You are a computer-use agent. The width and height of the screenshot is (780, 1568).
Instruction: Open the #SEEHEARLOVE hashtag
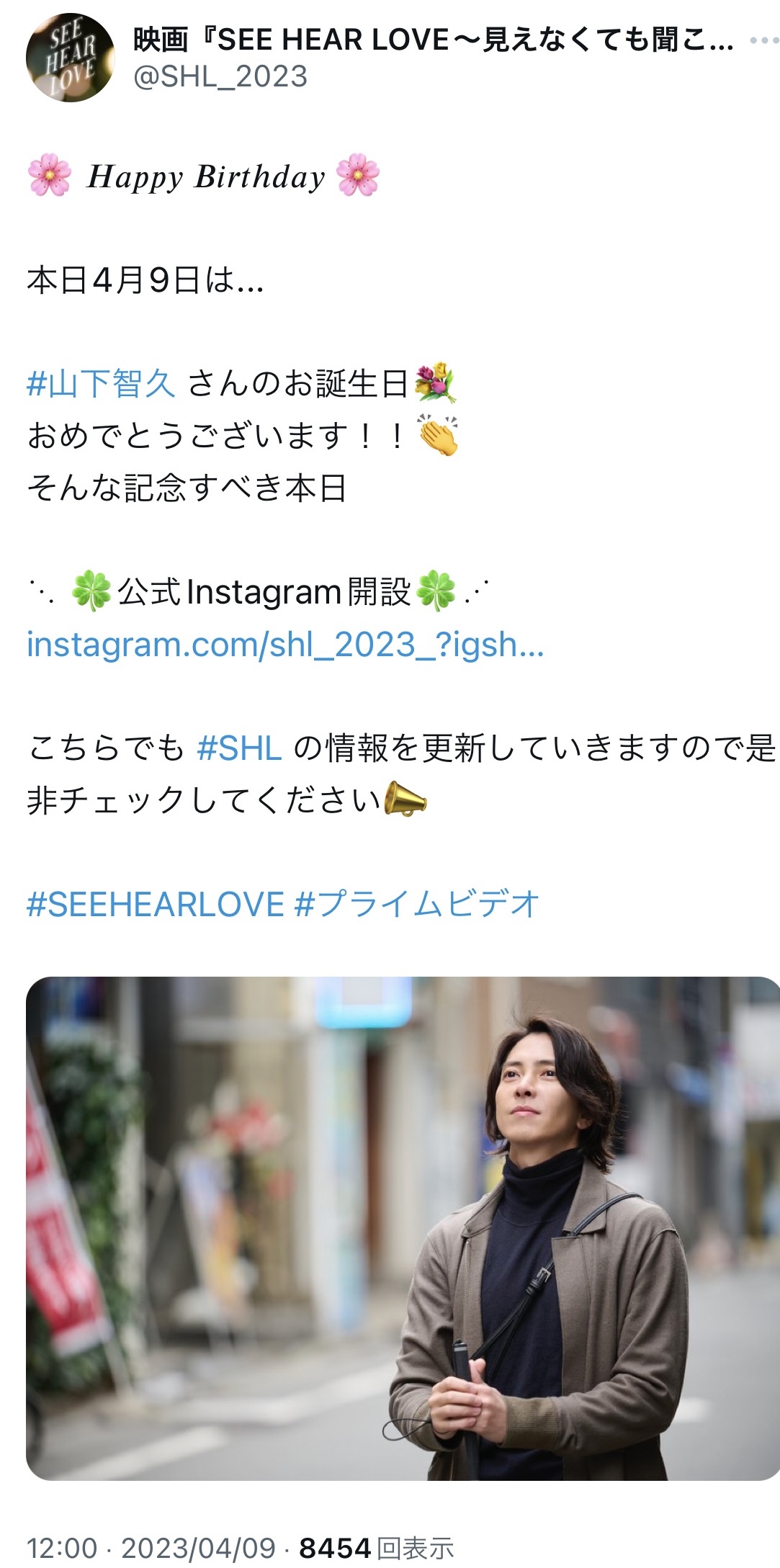click(x=156, y=904)
